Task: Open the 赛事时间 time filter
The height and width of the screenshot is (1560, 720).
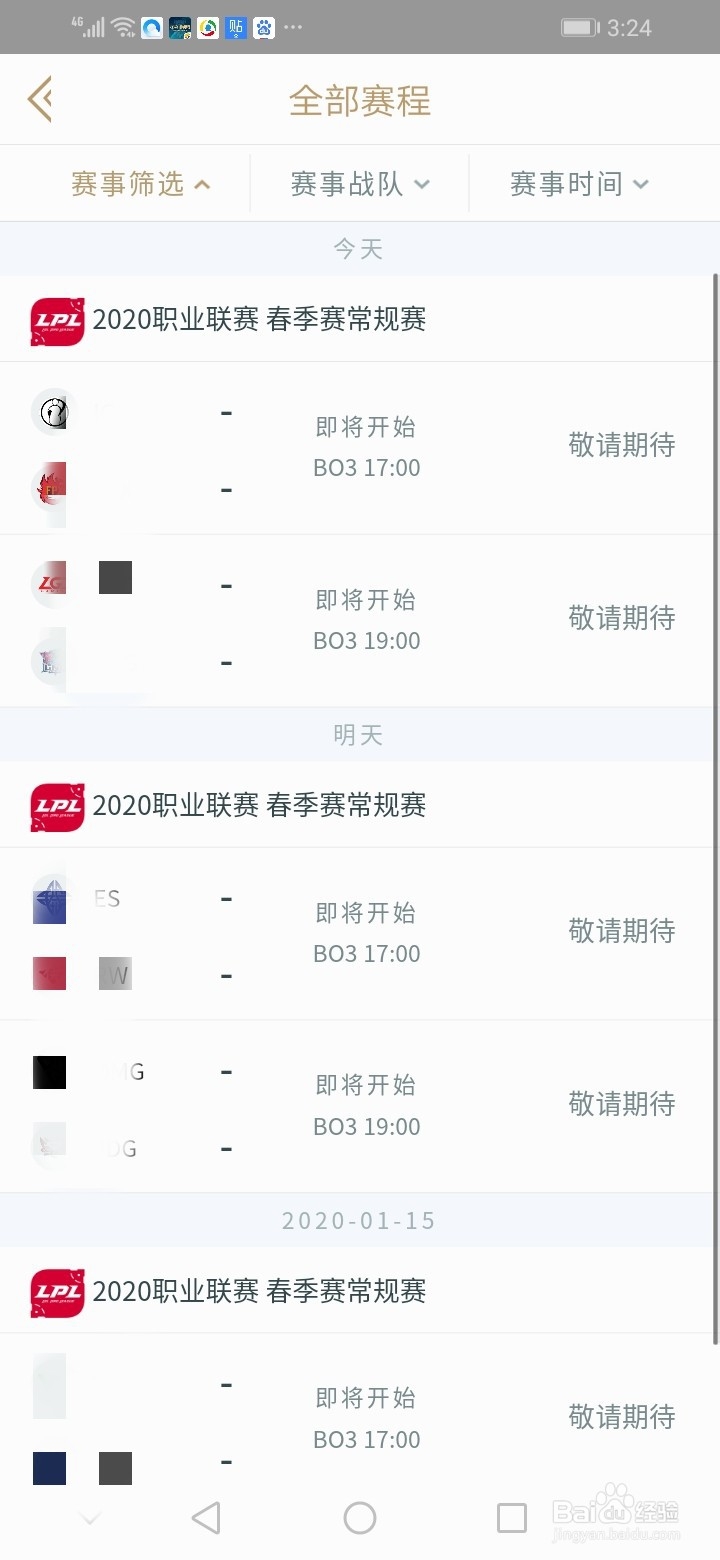Action: 579,184
